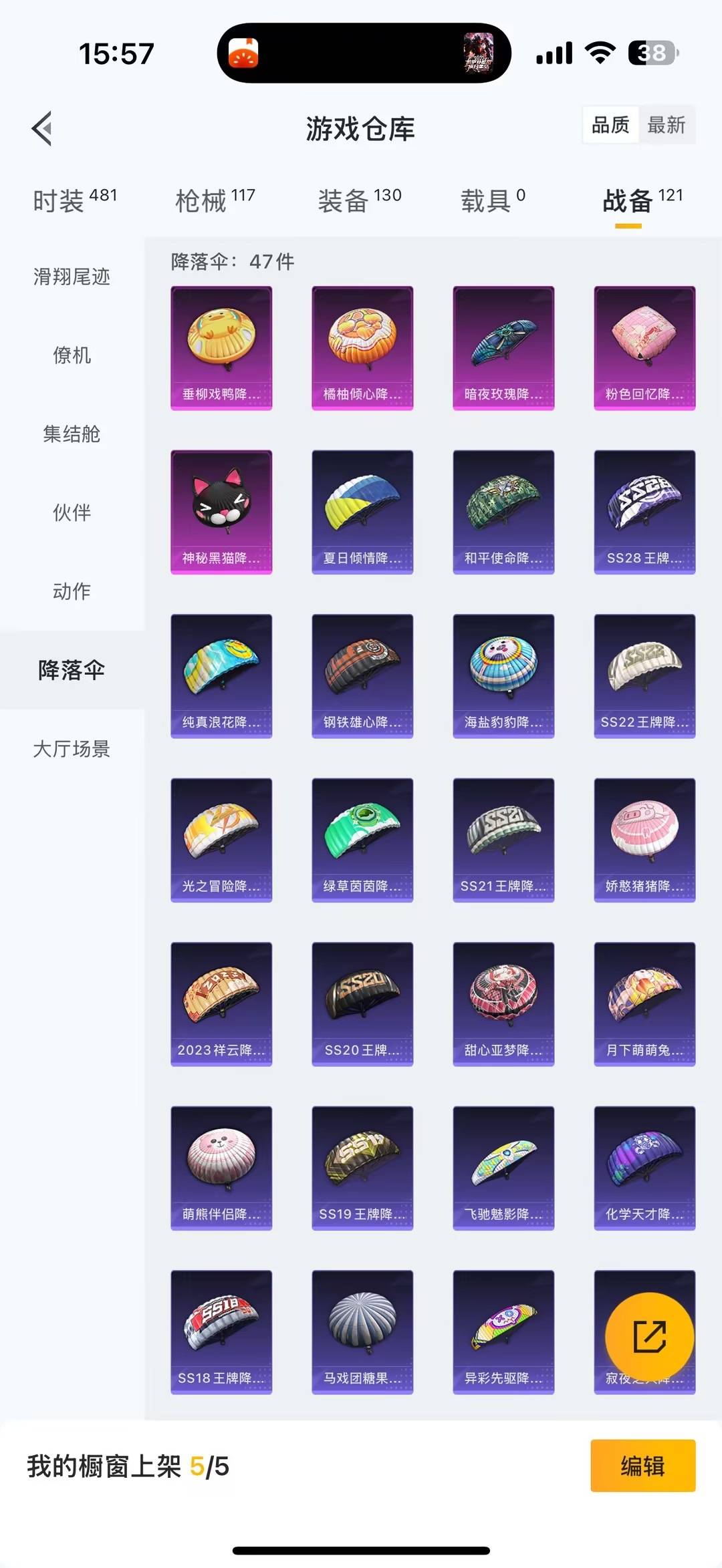The width and height of the screenshot is (722, 1568).
Task: Open the 集结舱 category
Action: (72, 434)
